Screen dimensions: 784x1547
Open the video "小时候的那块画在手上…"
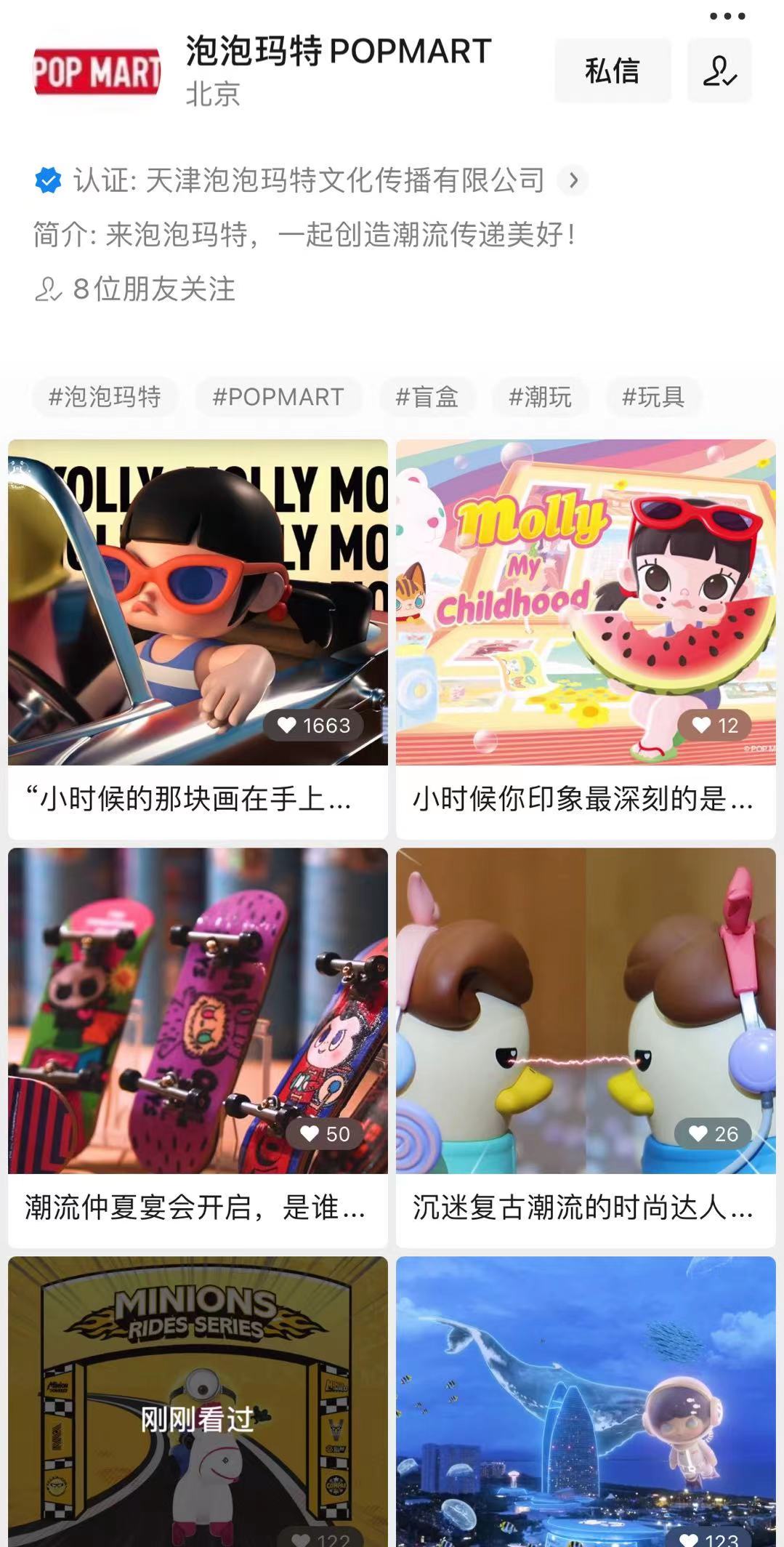(198, 639)
